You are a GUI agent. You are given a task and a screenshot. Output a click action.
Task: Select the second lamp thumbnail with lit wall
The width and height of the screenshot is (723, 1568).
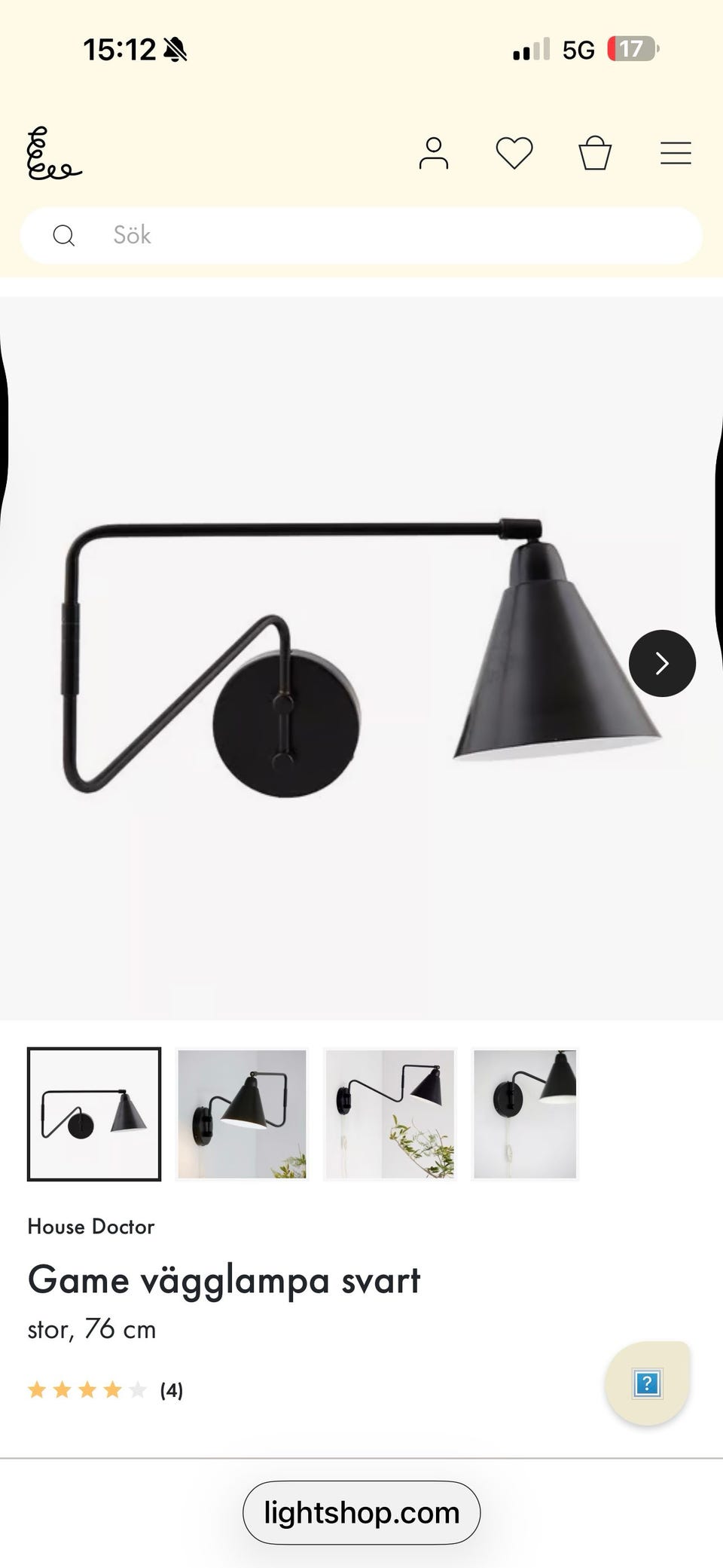pos(242,1114)
